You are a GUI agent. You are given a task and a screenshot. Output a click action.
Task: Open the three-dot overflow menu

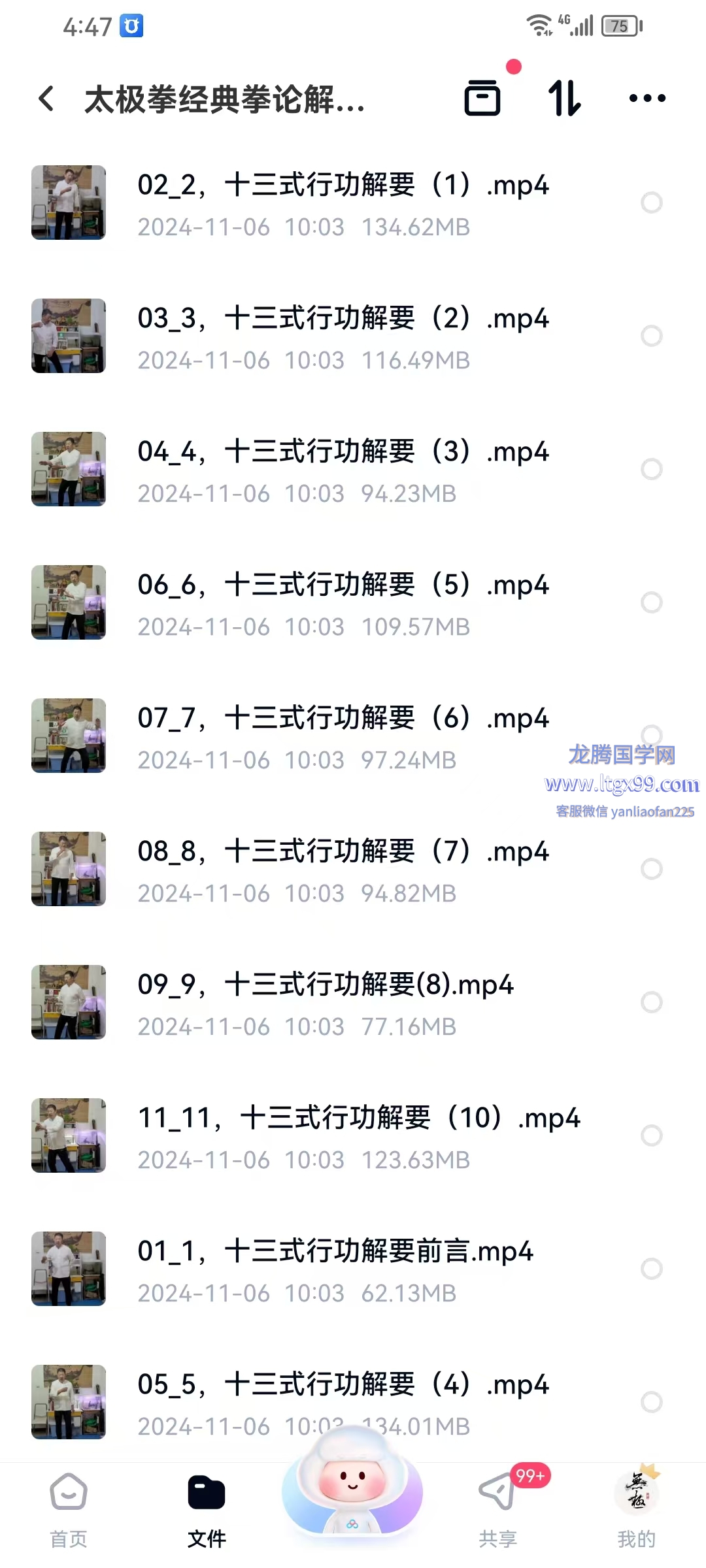pos(647,98)
